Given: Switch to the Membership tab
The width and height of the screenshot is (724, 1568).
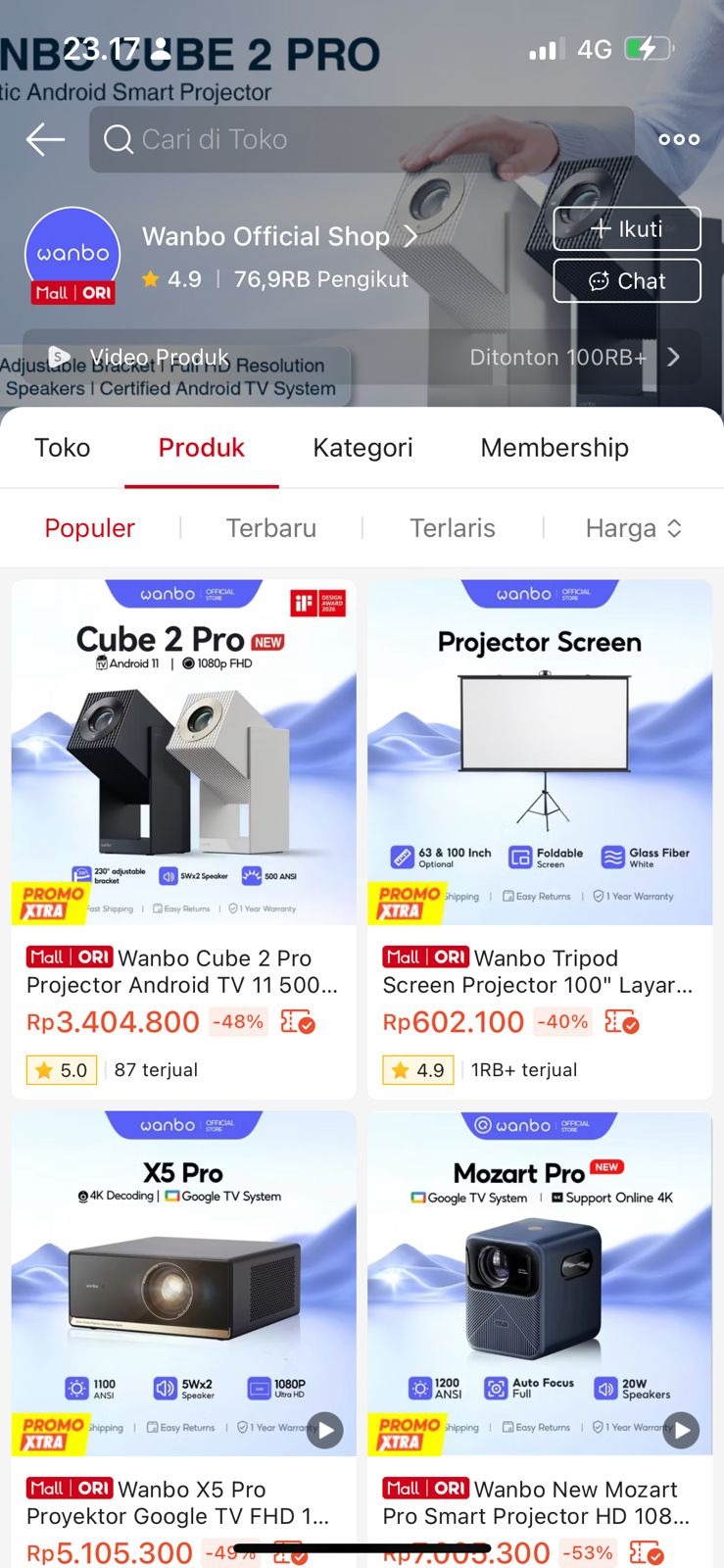Looking at the screenshot, I should (x=554, y=448).
